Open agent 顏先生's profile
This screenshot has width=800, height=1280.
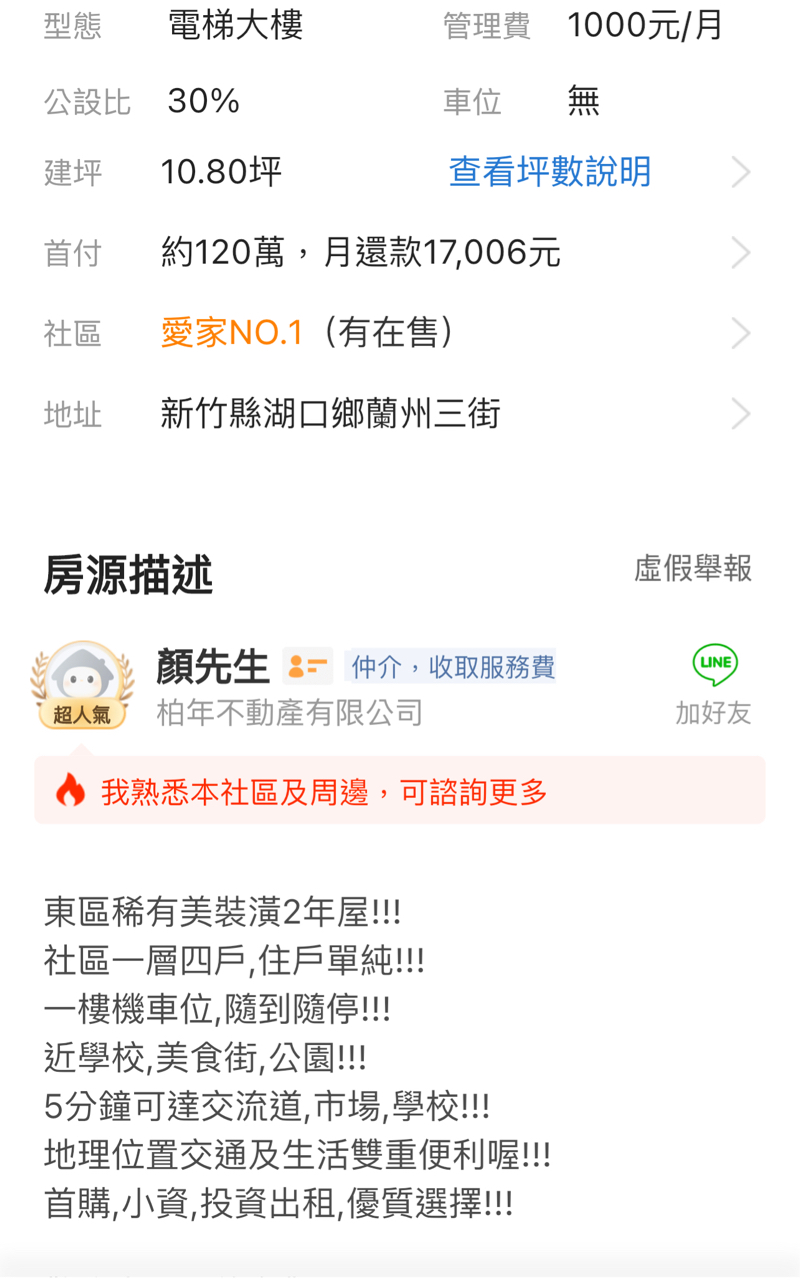click(x=212, y=667)
